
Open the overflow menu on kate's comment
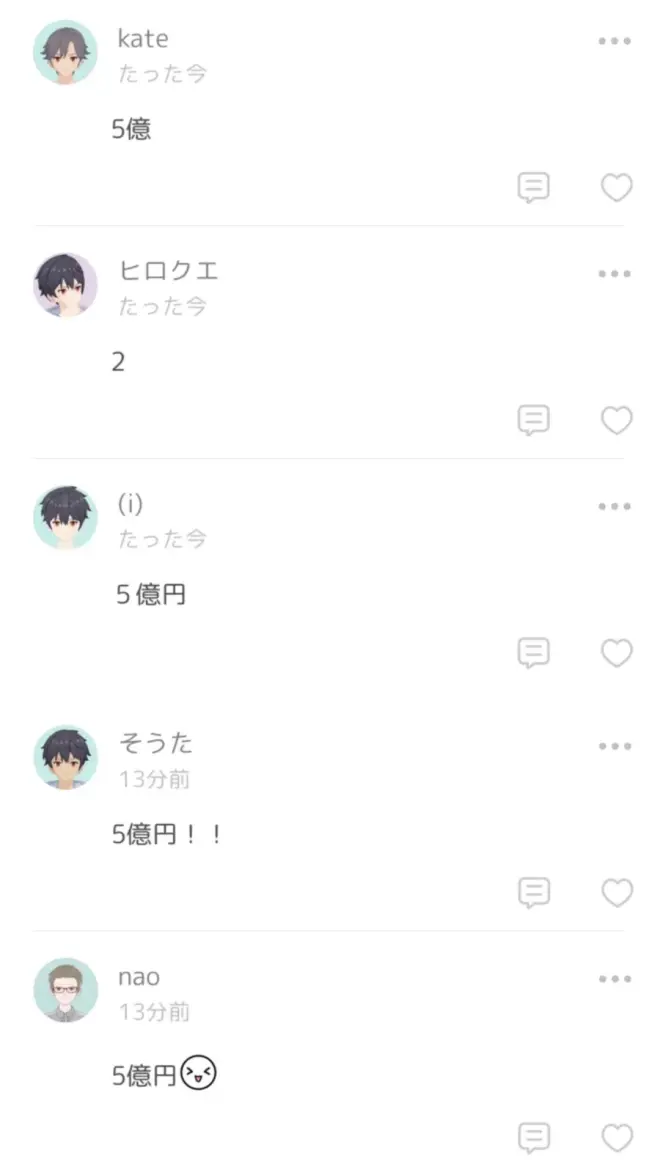(x=614, y=41)
